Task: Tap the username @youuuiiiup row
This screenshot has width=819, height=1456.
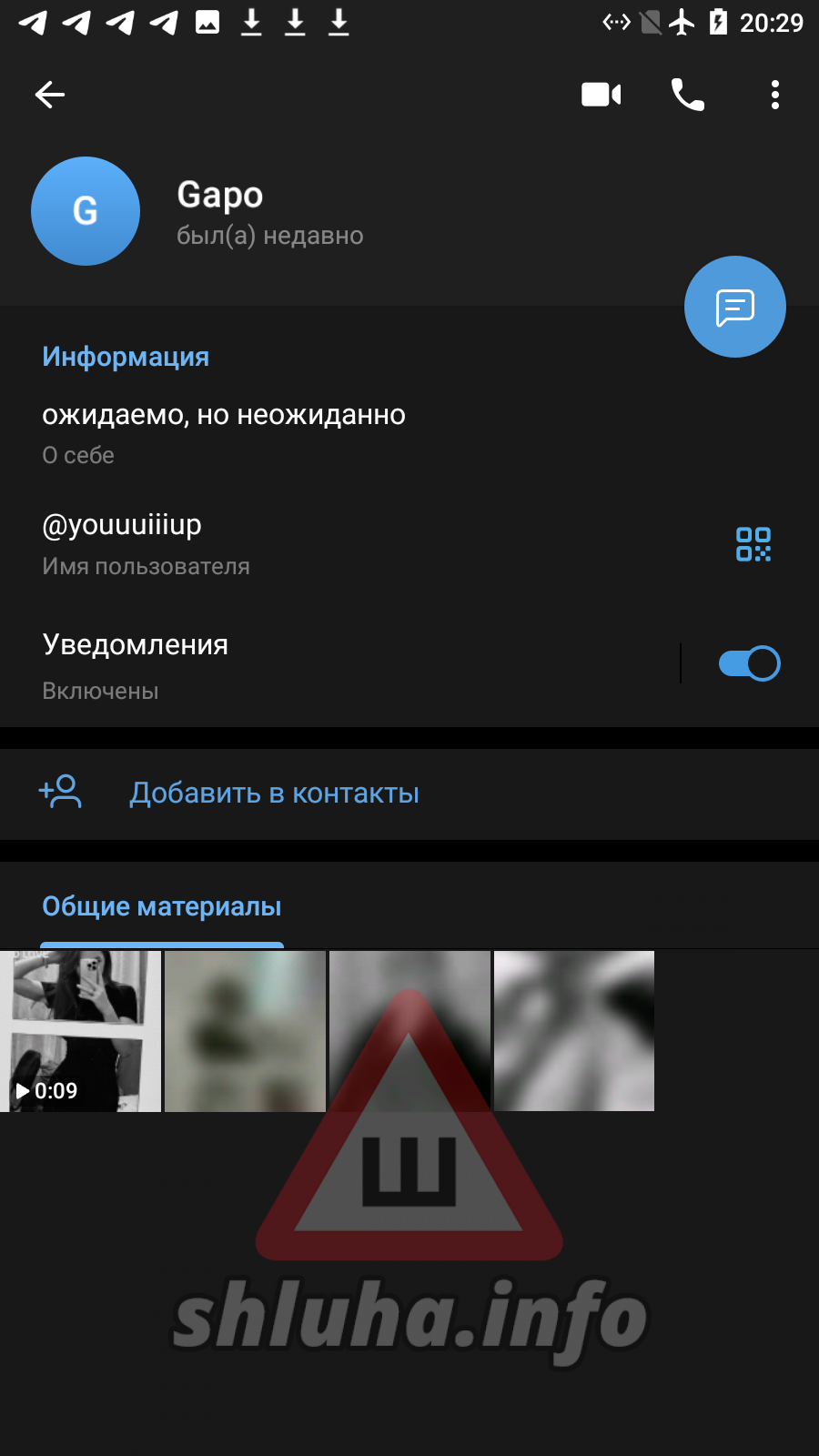Action: pos(273,543)
